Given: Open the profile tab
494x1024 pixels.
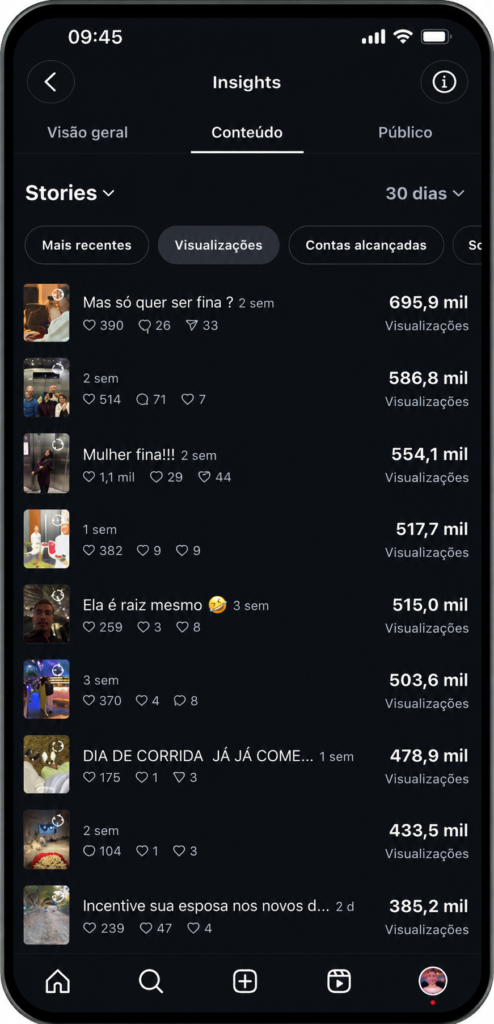Looking at the screenshot, I should click(433, 981).
